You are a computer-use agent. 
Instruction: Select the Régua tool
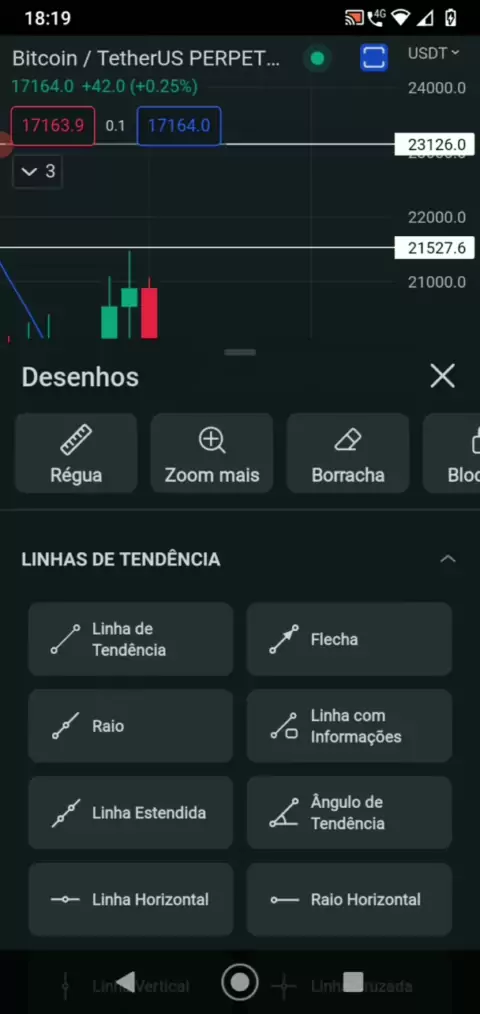pyautogui.click(x=76, y=453)
